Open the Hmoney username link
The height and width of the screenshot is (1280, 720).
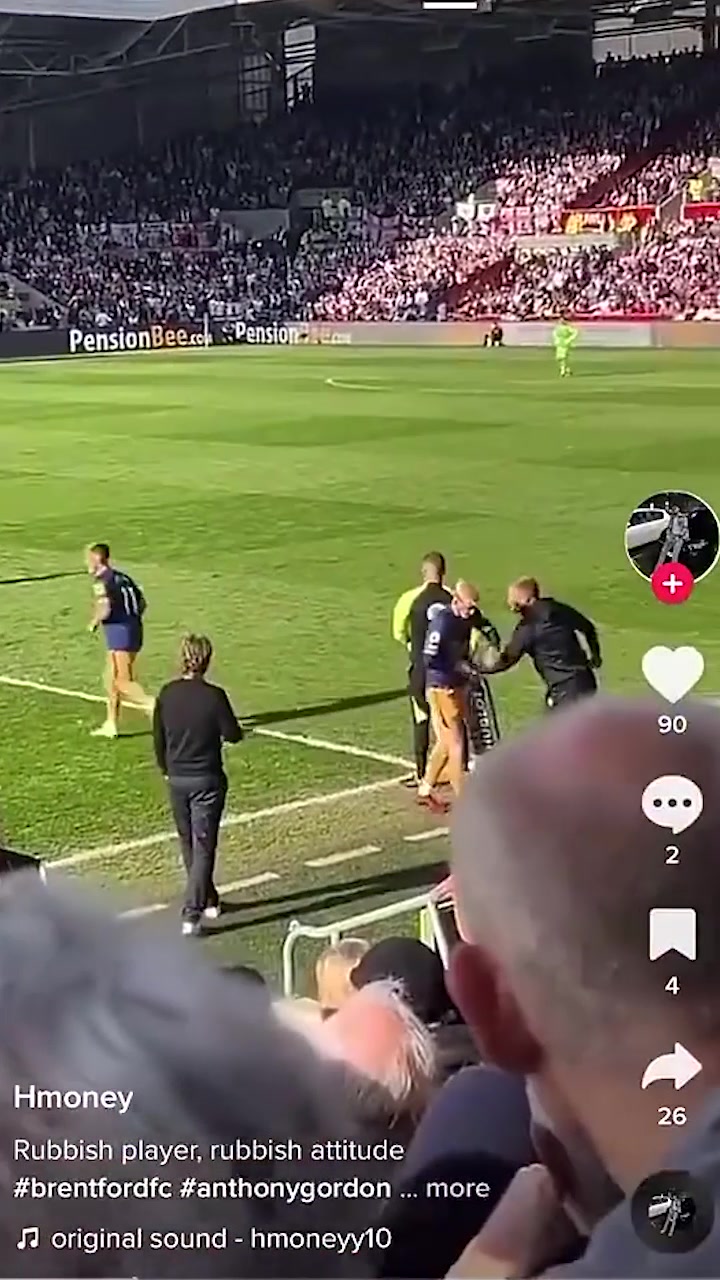click(73, 1098)
